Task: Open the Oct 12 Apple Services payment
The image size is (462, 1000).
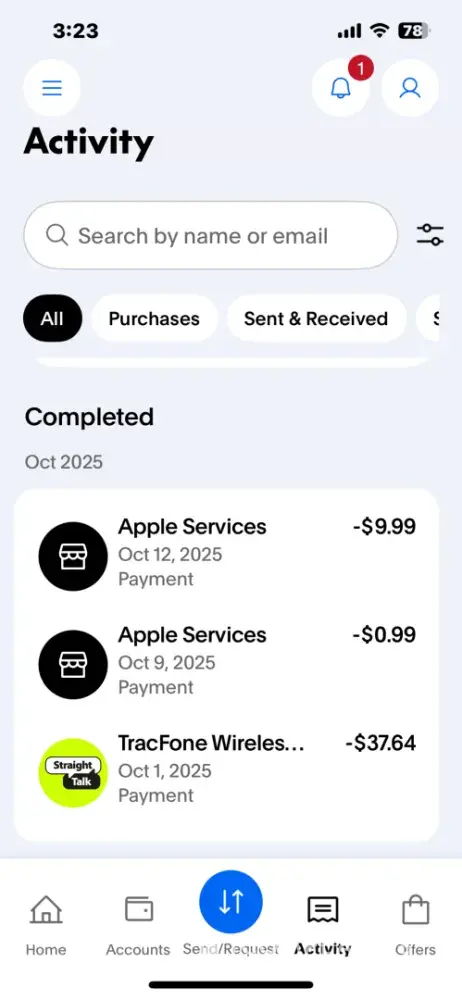Action: tap(227, 552)
